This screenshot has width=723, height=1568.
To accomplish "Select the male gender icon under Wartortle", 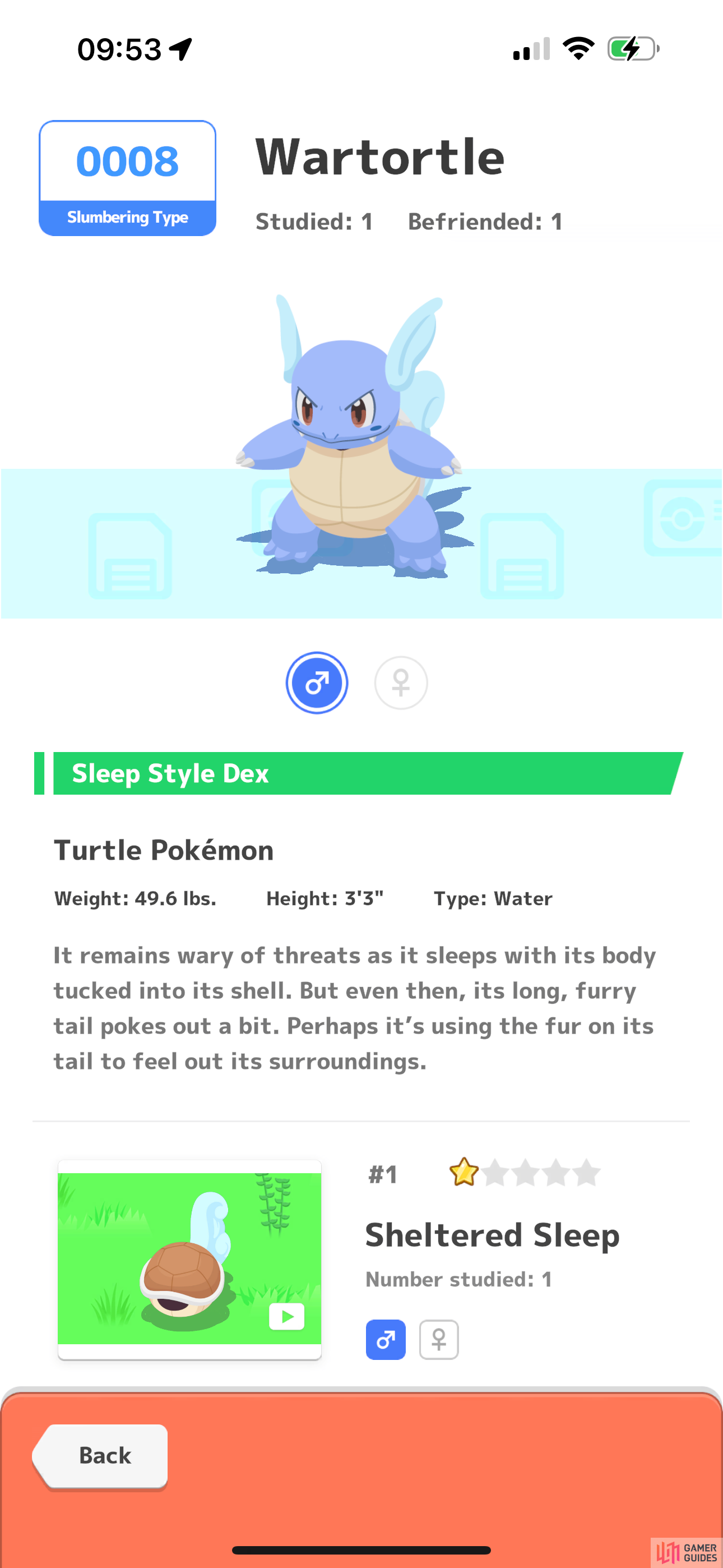I will coord(317,682).
